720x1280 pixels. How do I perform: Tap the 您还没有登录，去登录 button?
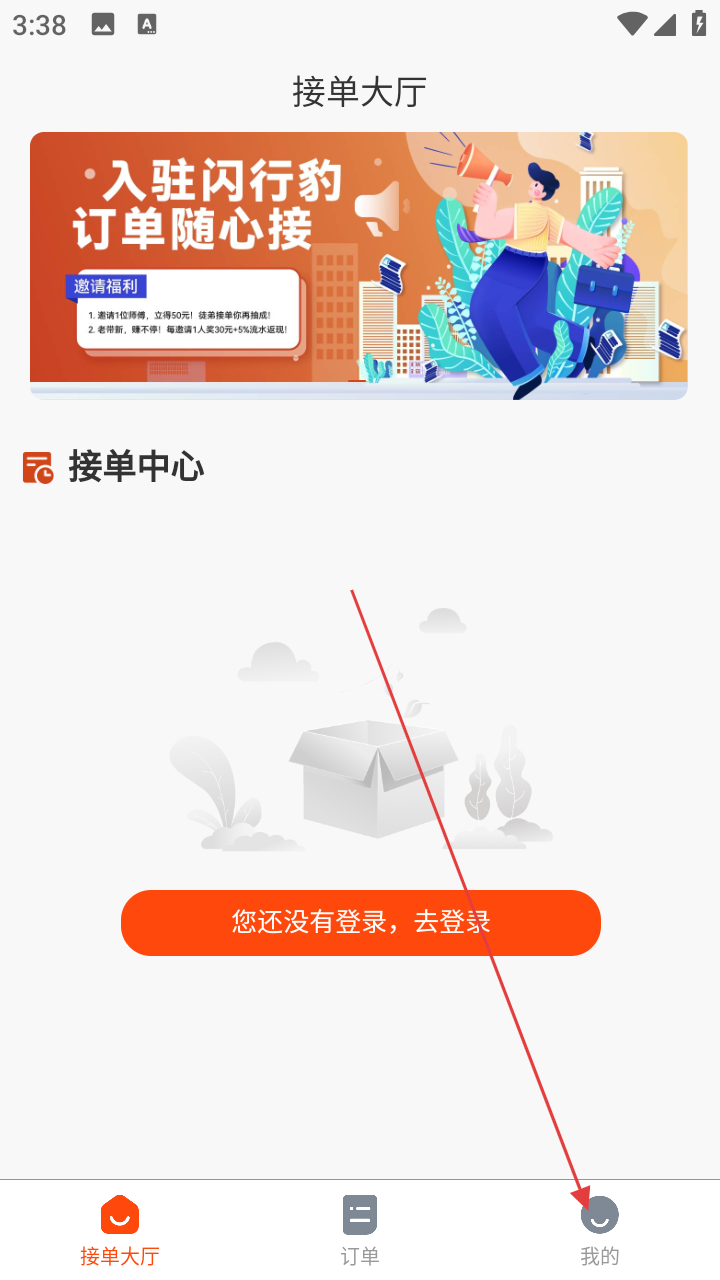[x=360, y=922]
